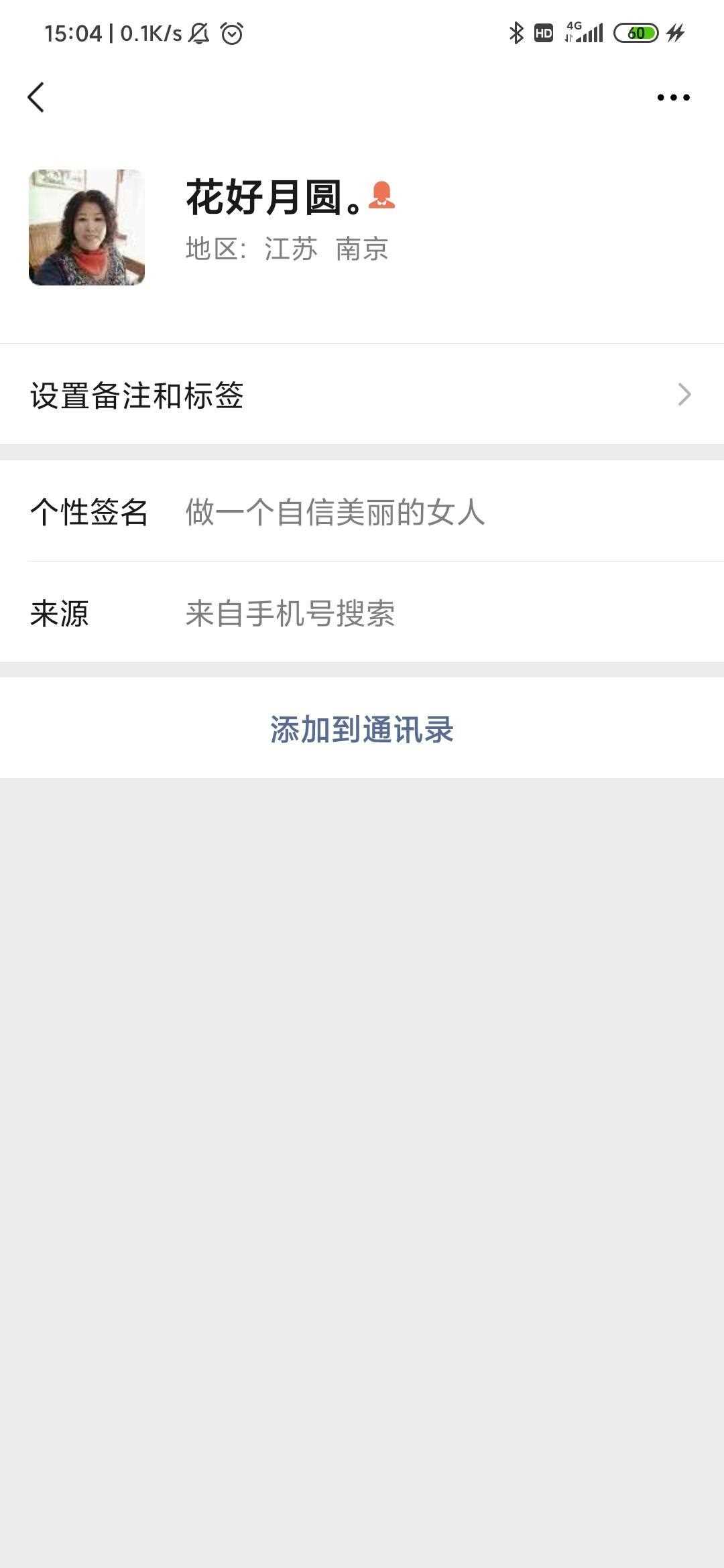The height and width of the screenshot is (1568, 724).
Task: View 花好月圆's profile avatar
Action: pyautogui.click(x=86, y=227)
